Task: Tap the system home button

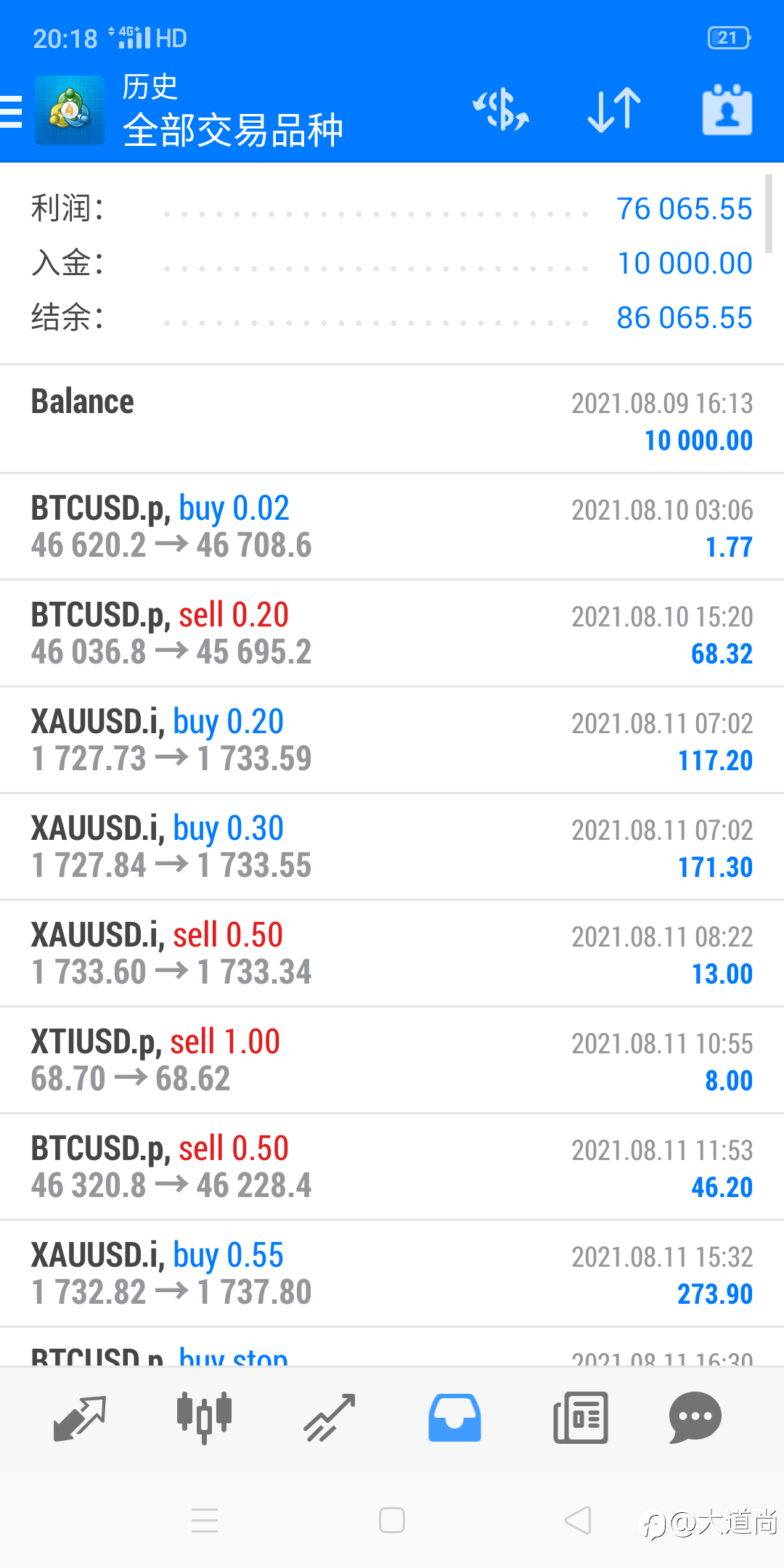Action: (392, 1520)
